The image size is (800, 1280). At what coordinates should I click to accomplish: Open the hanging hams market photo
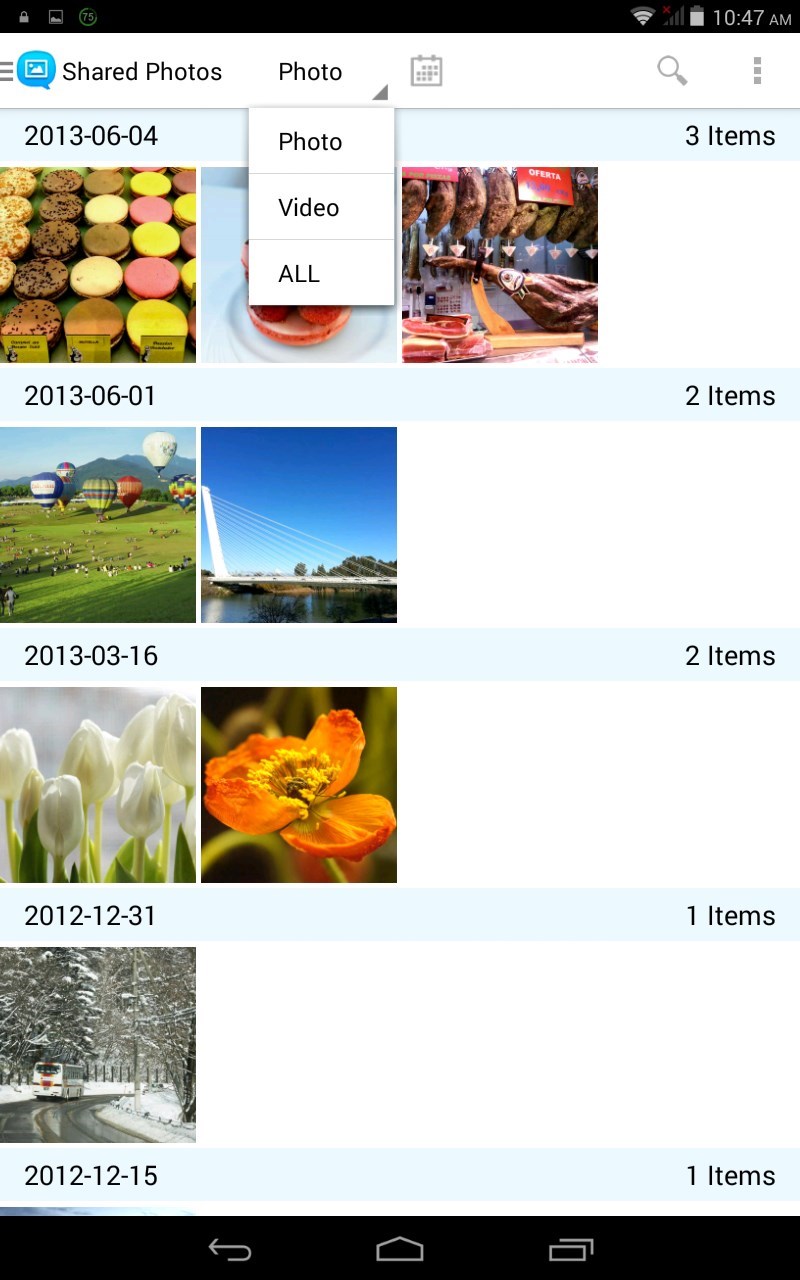click(x=500, y=265)
